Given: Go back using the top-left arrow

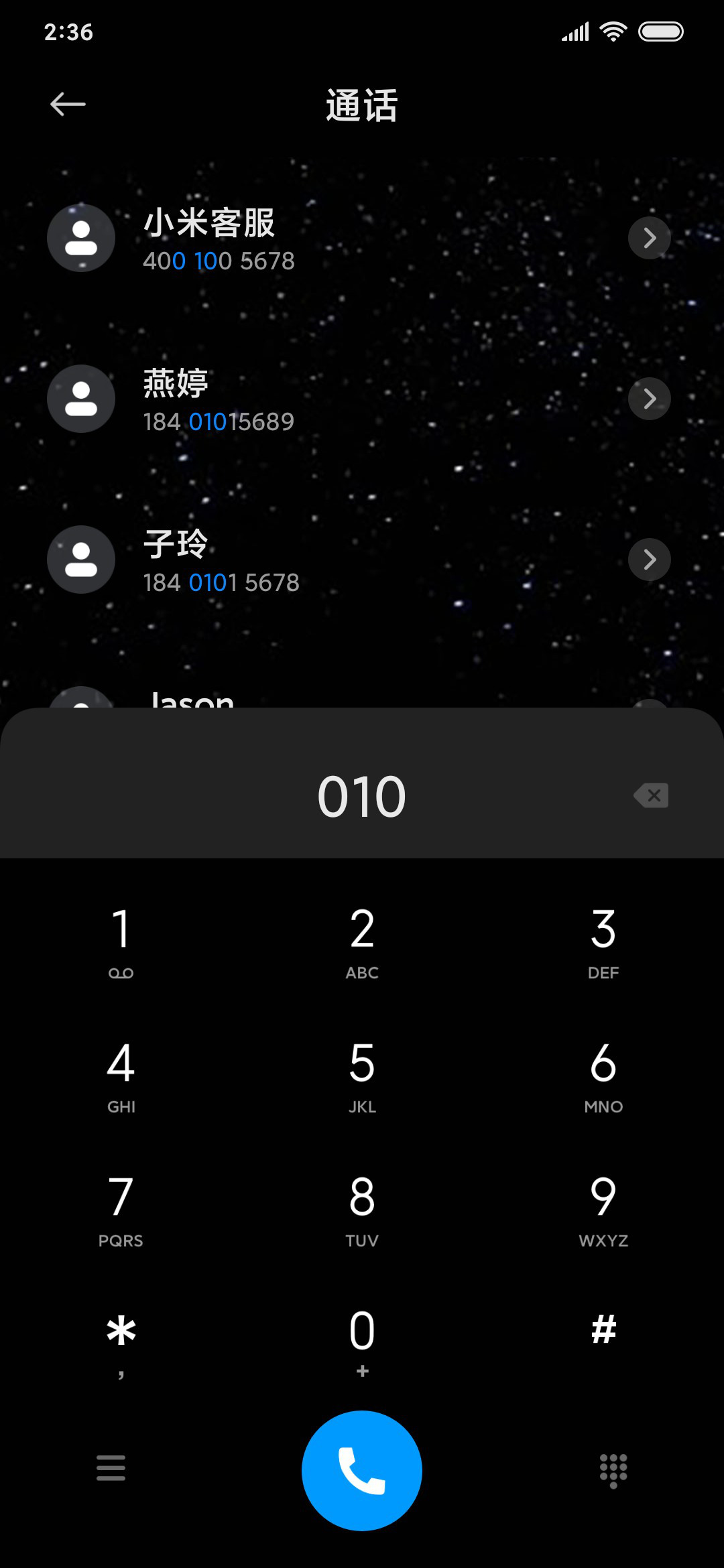Looking at the screenshot, I should 68,105.
